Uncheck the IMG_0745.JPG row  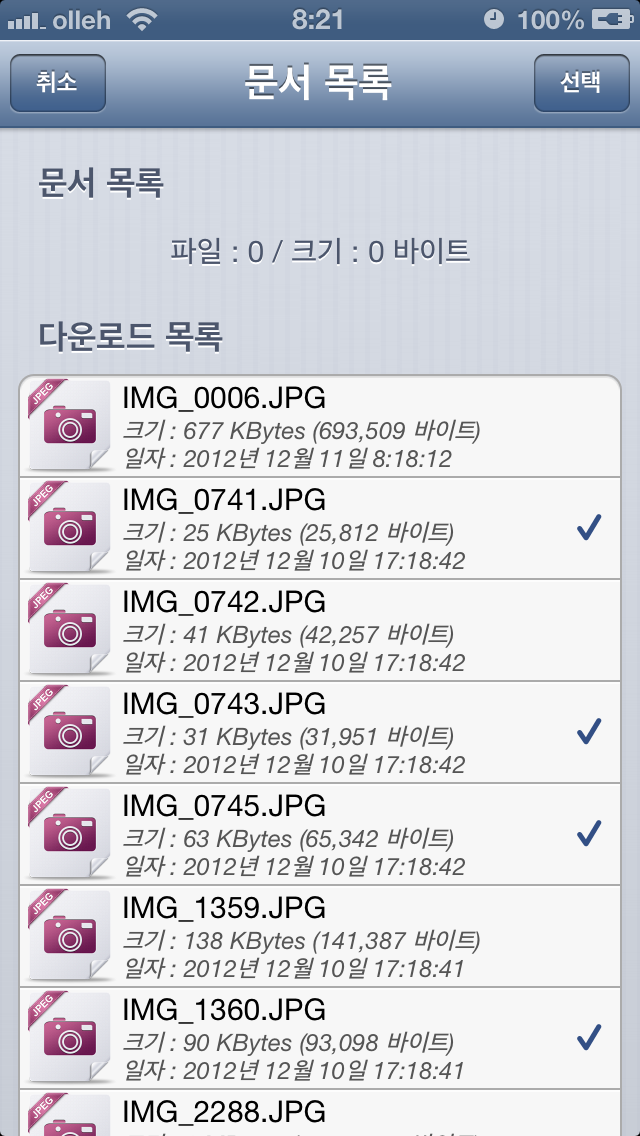pos(320,835)
